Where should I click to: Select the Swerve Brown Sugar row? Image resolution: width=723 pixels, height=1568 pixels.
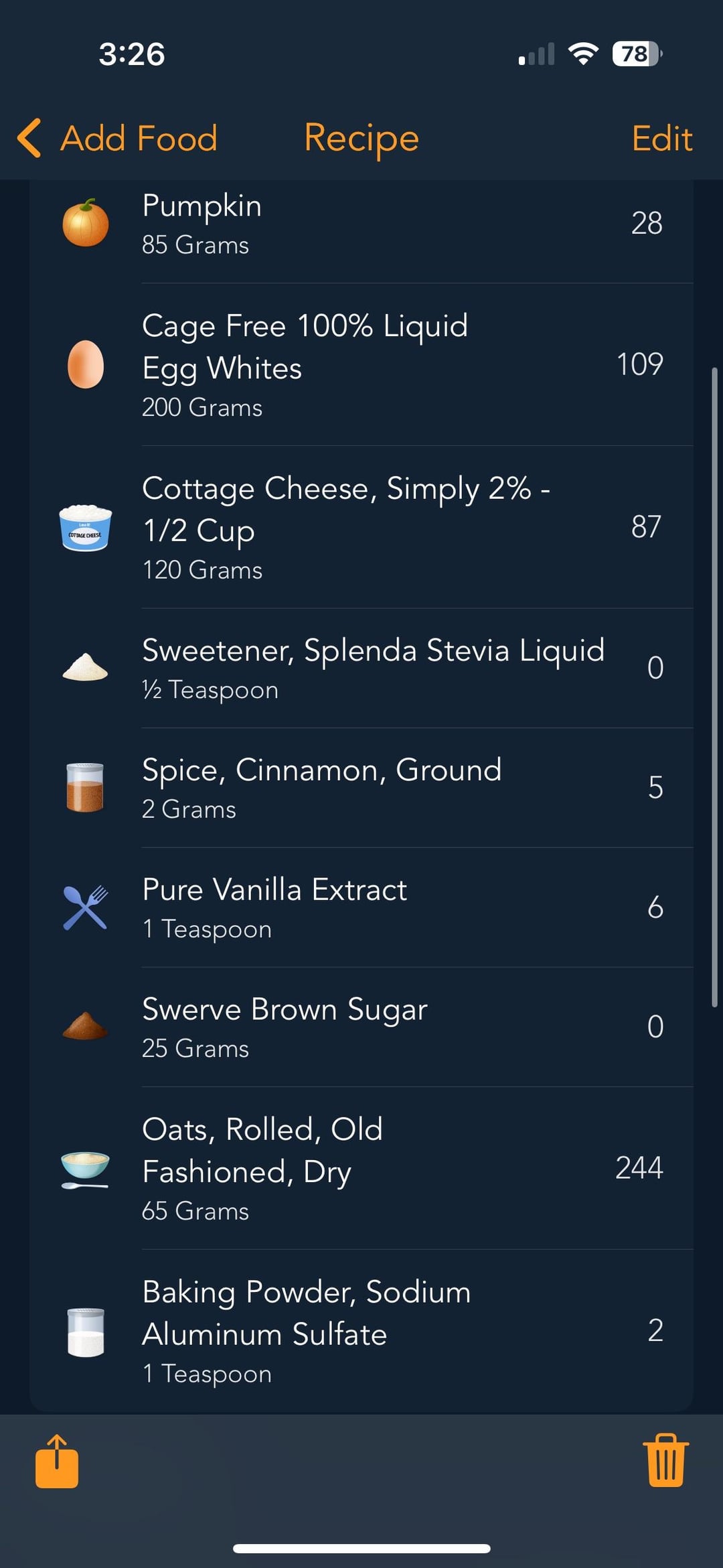pos(361,1027)
